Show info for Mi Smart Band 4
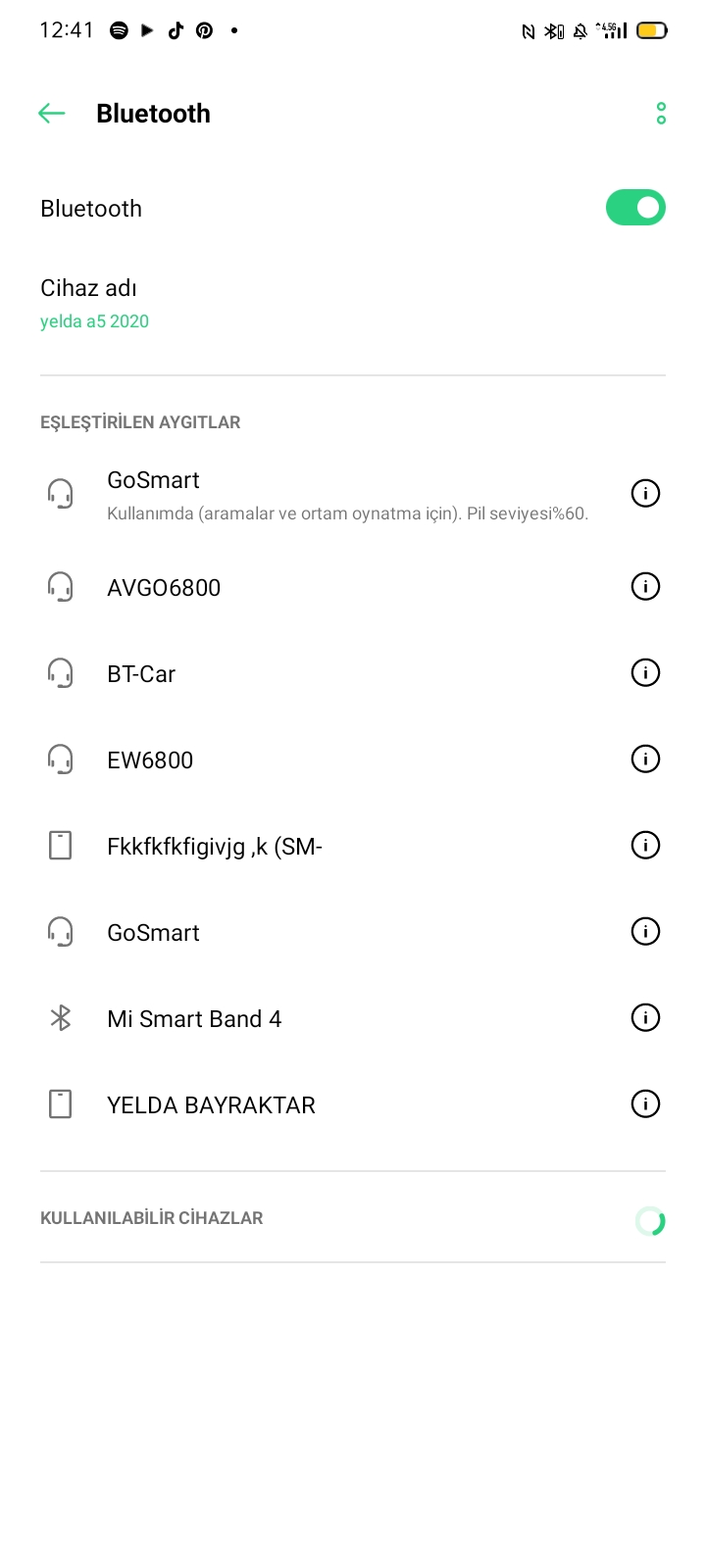This screenshot has height=1568, width=706. (645, 1018)
